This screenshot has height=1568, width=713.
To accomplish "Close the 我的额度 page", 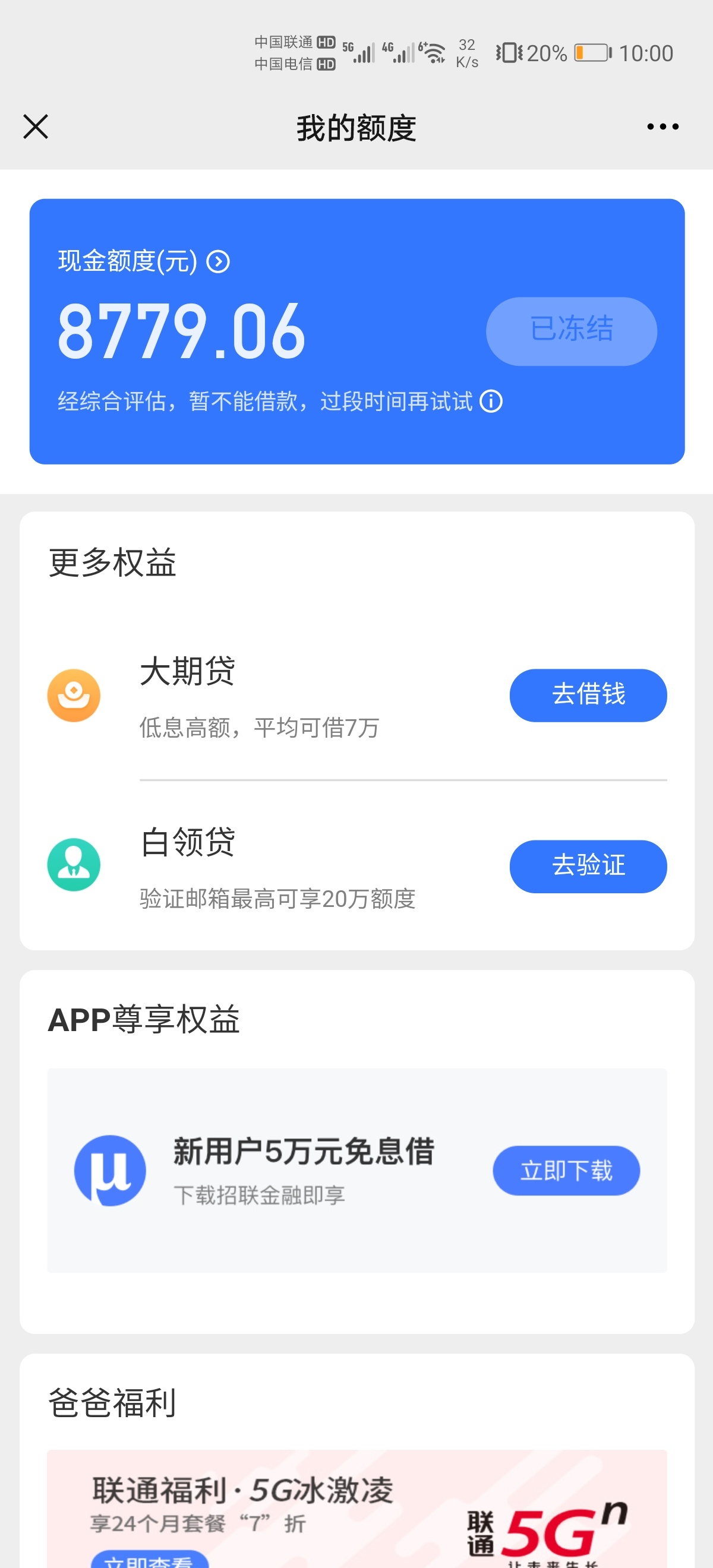I will (35, 127).
